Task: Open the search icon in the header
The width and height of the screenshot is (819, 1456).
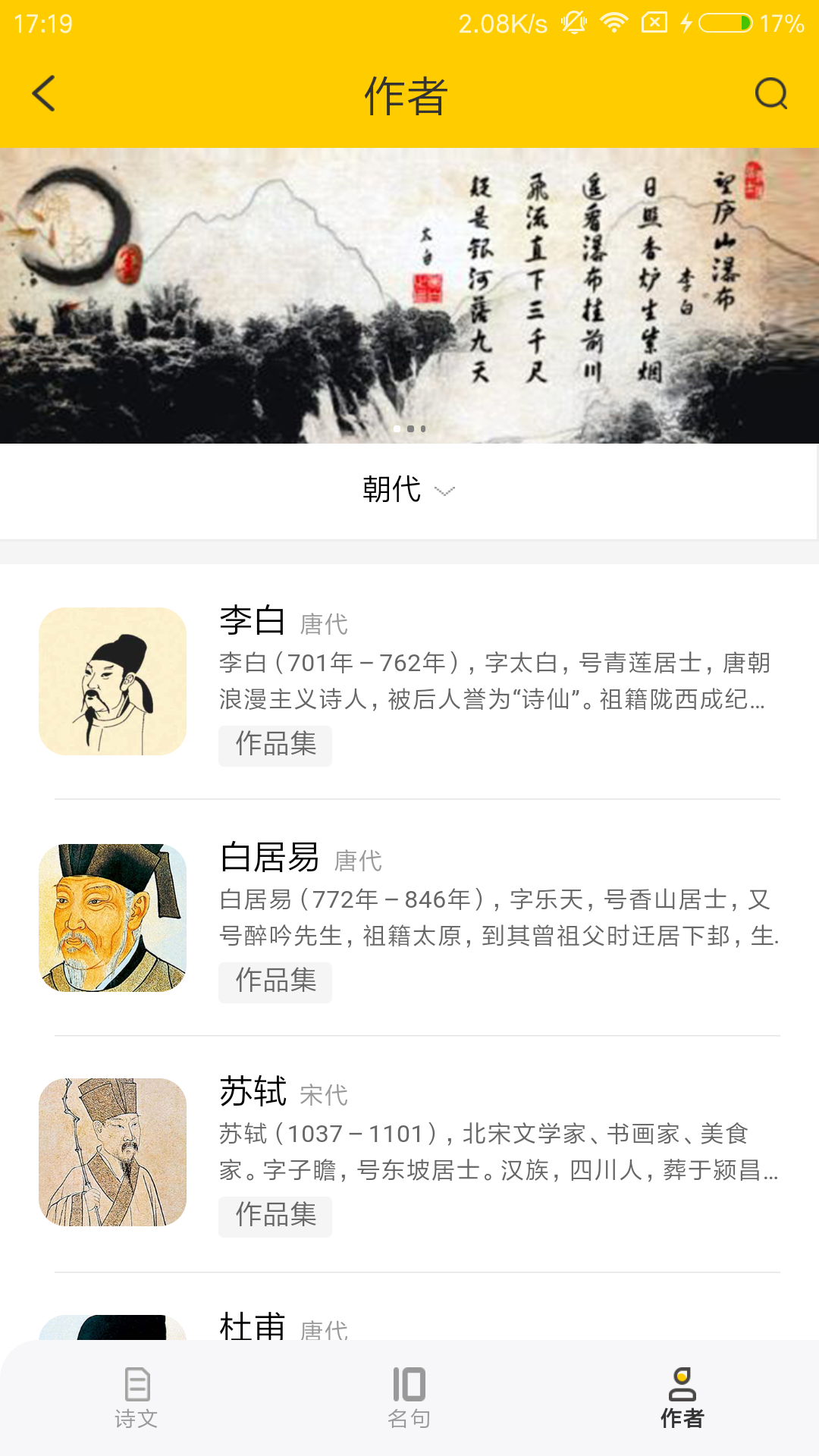Action: [x=770, y=94]
